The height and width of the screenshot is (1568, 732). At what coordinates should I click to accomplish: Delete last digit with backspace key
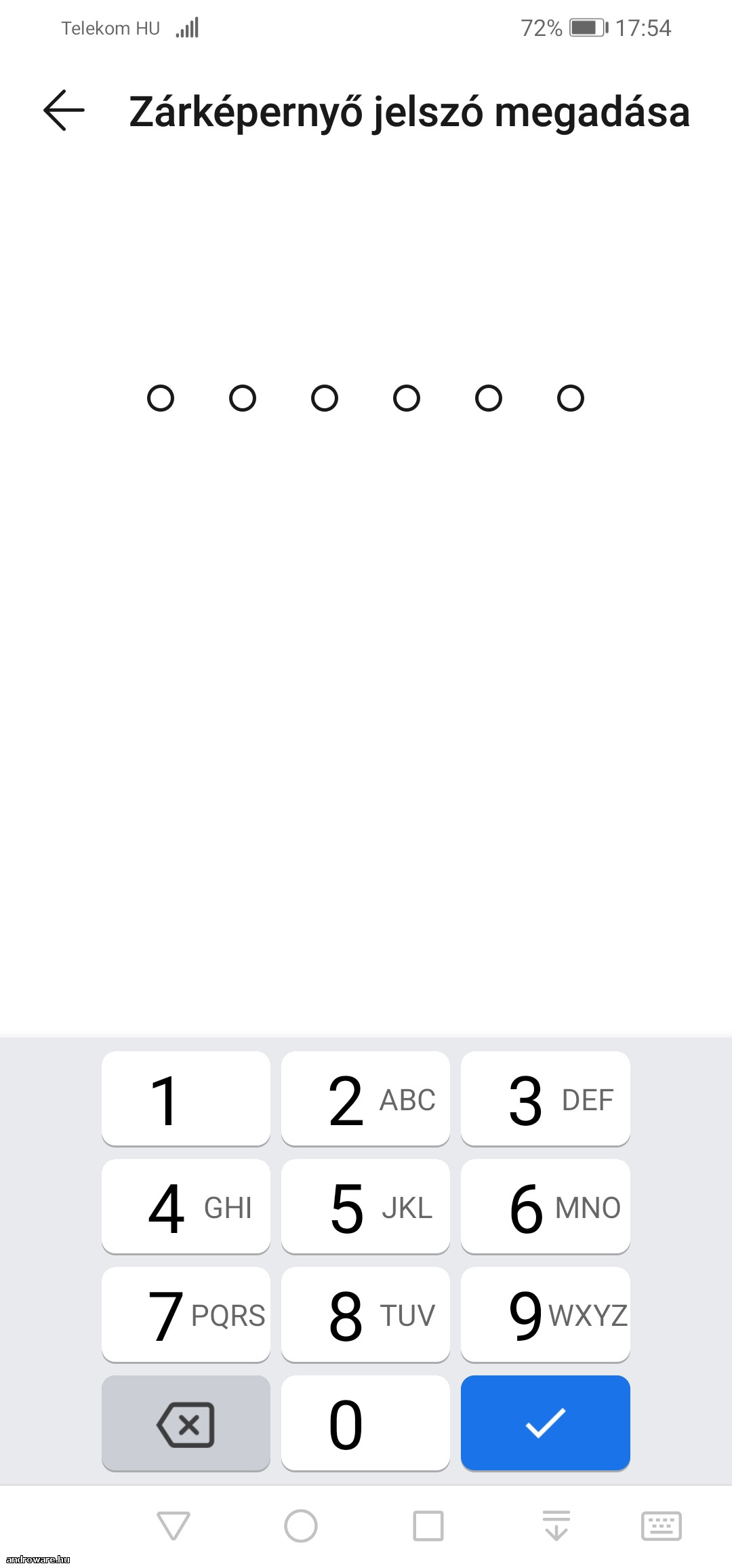click(186, 1423)
